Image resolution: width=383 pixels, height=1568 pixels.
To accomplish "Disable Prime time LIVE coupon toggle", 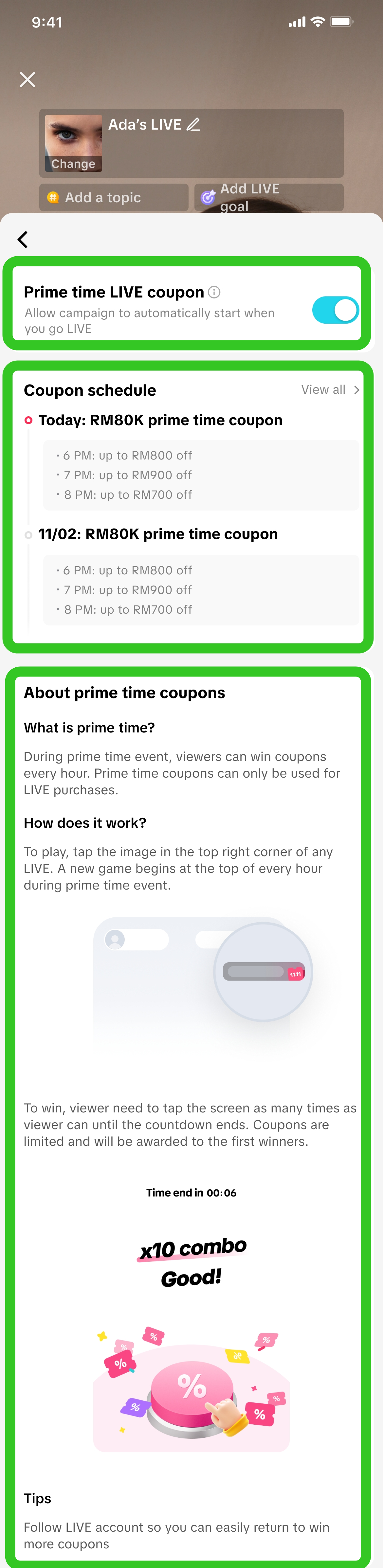I will (335, 311).
